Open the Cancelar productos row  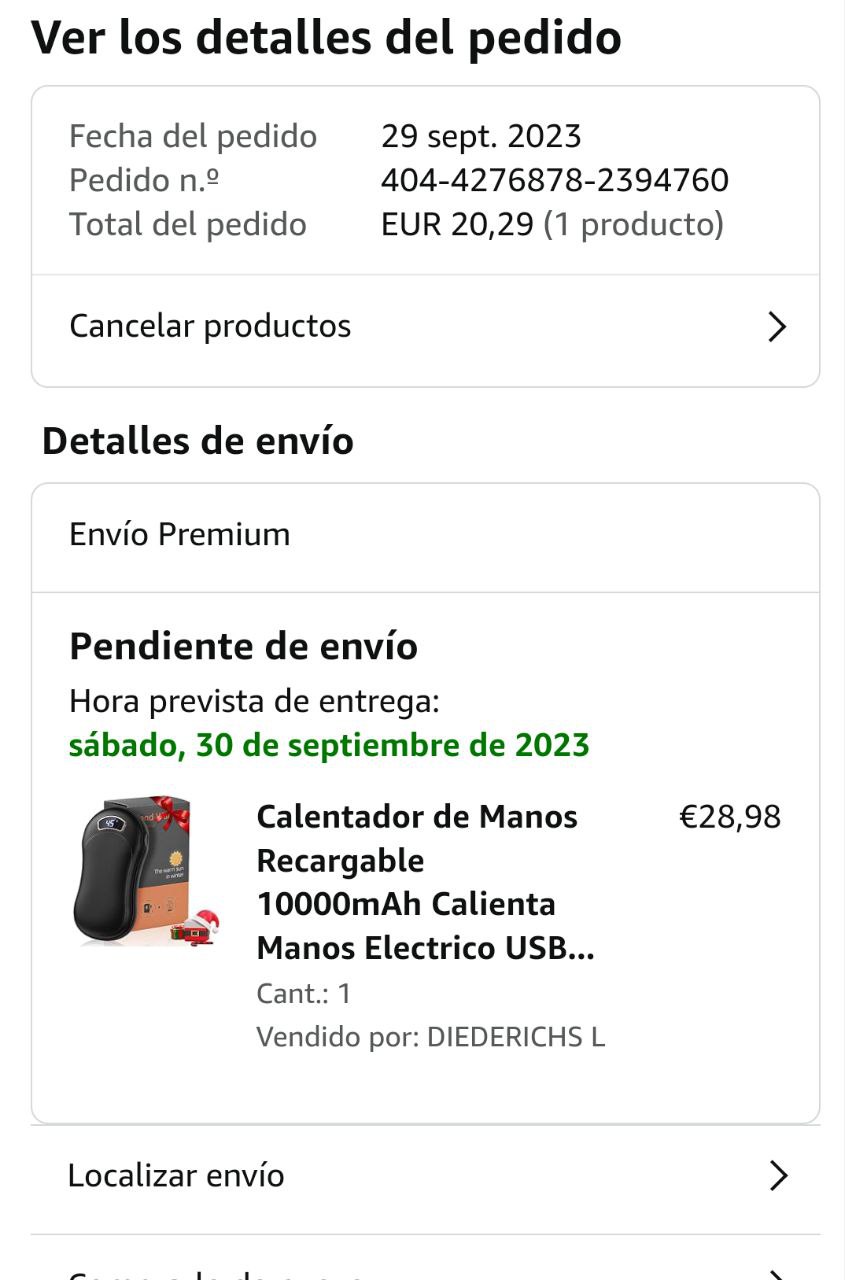[425, 327]
